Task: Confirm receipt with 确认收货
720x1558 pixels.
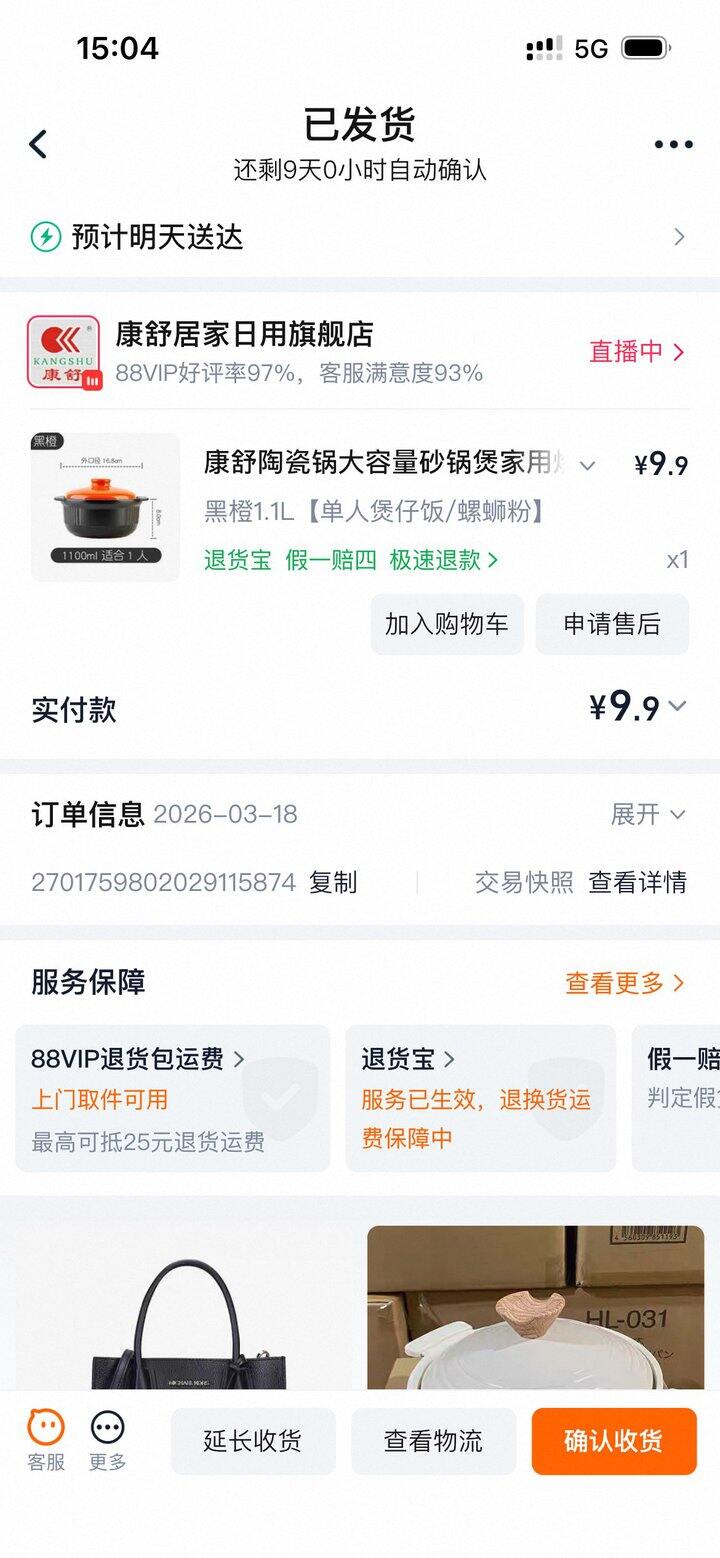Action: tap(614, 1441)
